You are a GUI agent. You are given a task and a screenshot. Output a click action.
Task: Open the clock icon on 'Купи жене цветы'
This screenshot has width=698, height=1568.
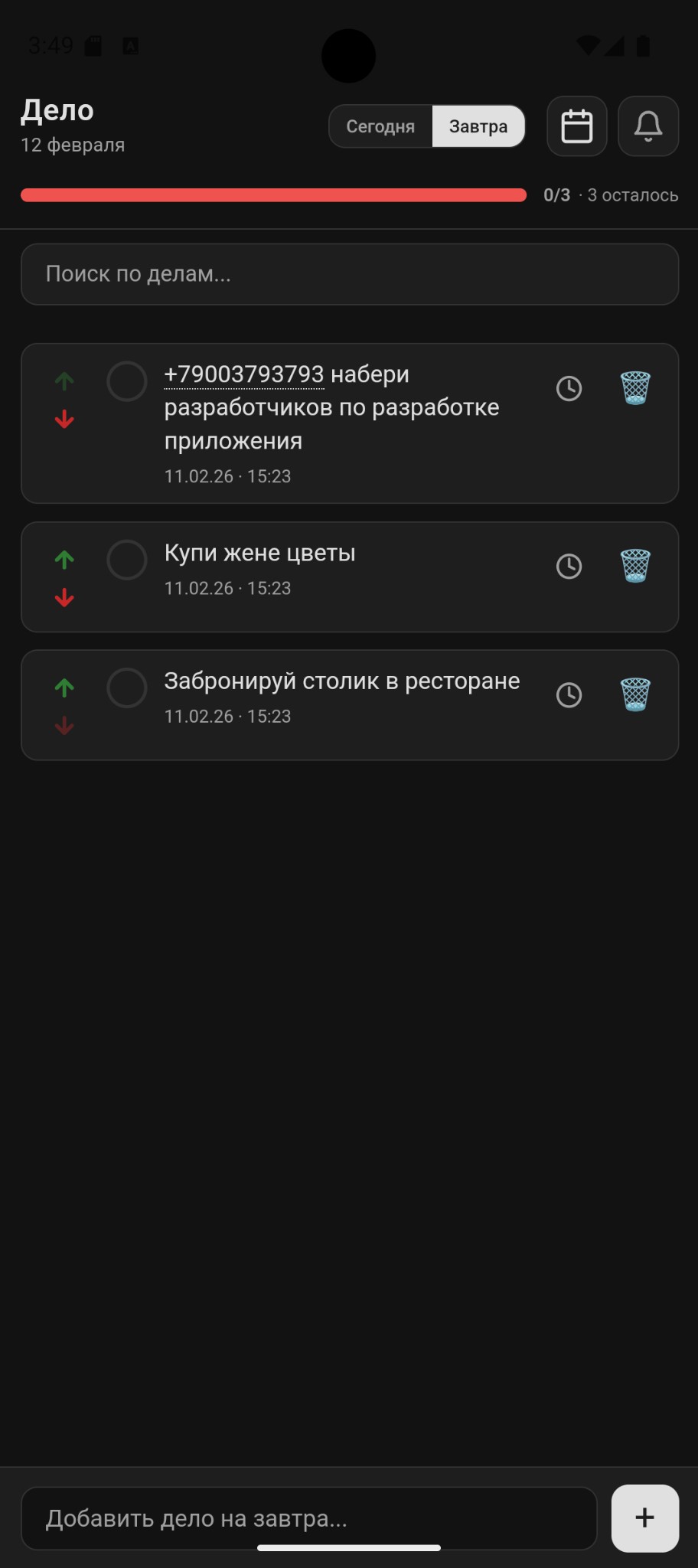569,567
